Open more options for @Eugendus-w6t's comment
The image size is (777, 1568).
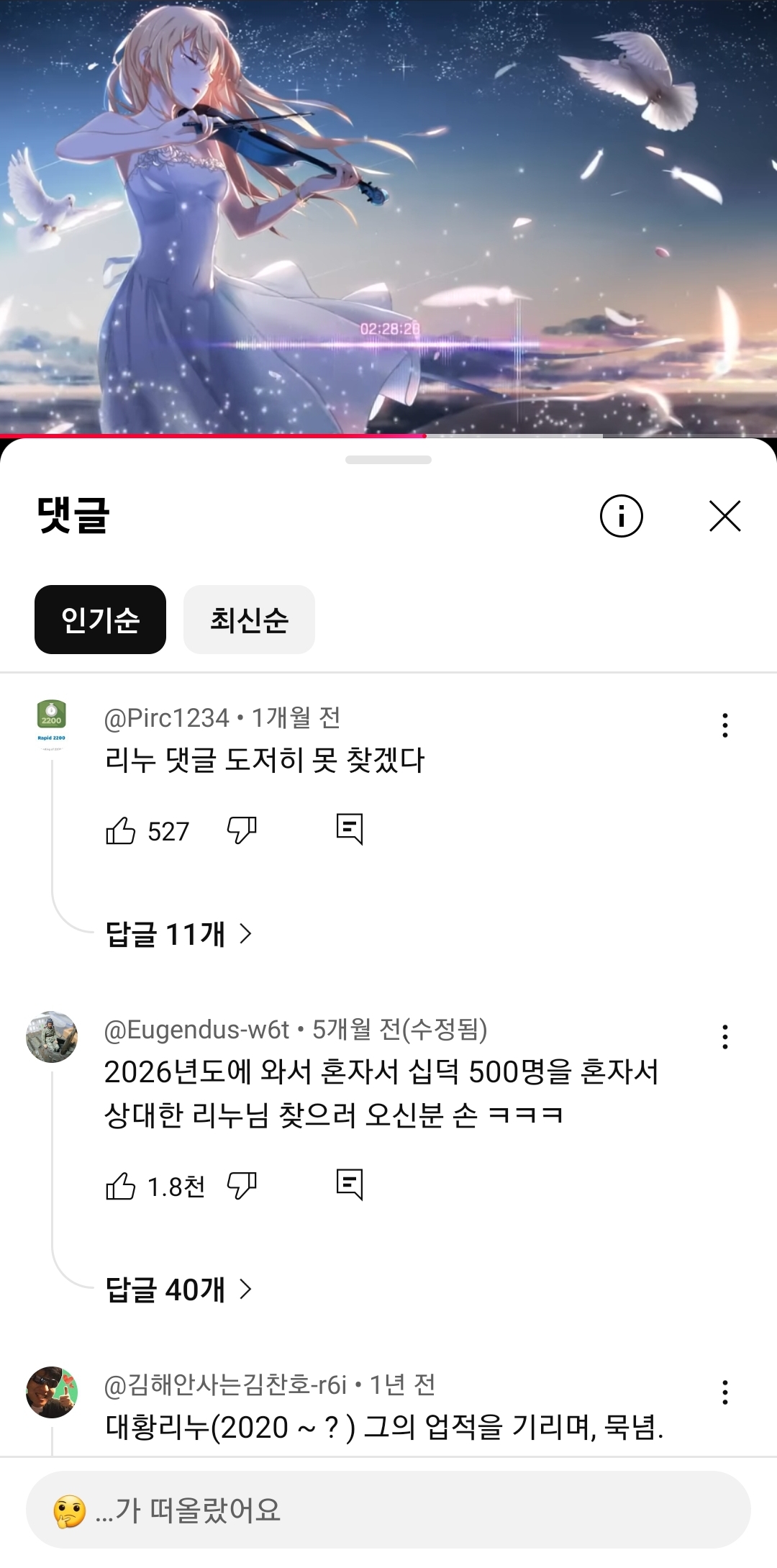pos(724,1037)
